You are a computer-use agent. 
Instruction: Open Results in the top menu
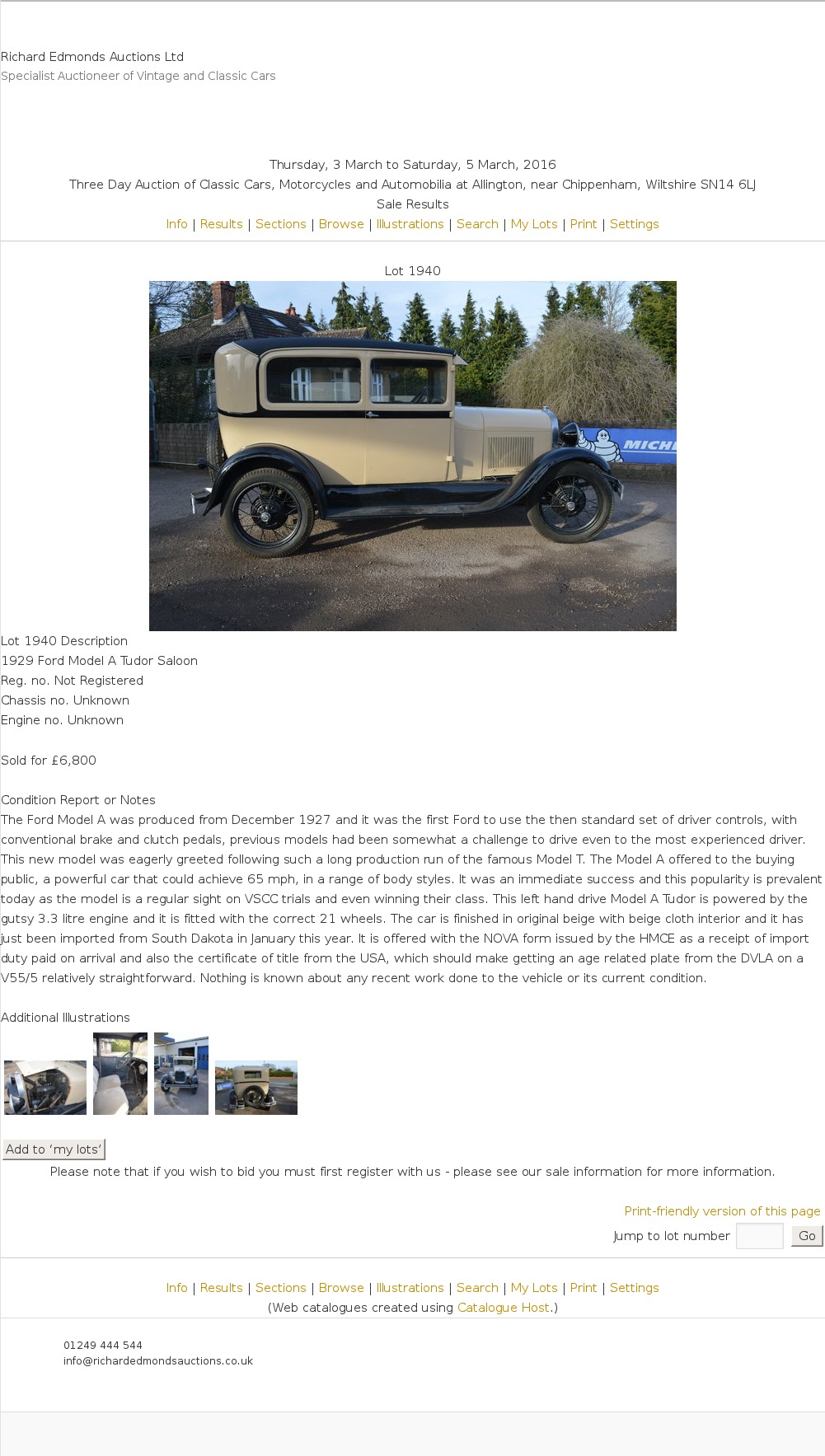(x=221, y=224)
